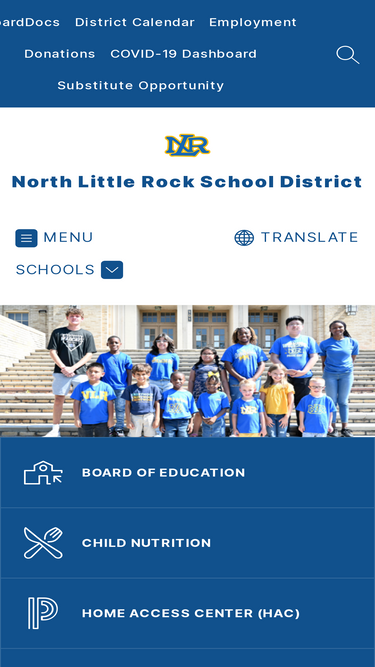Go to the Employment page
This screenshot has height=667, width=375.
253,22
